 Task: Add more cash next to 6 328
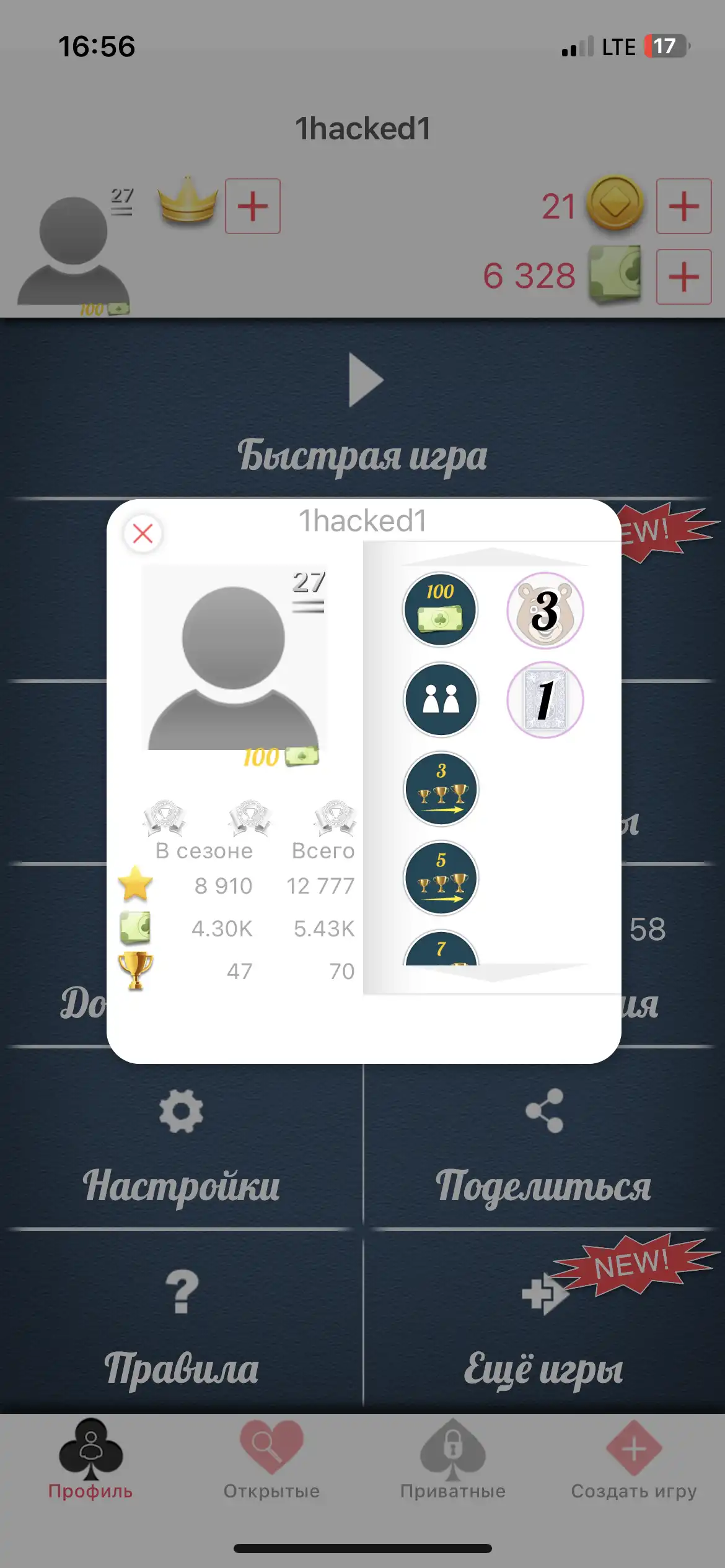click(683, 277)
